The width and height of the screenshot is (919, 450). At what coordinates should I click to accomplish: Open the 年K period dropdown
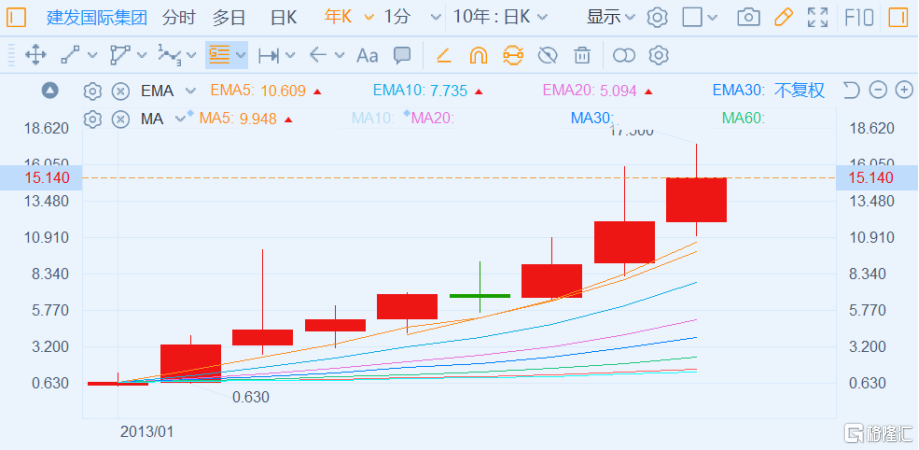tap(349, 17)
